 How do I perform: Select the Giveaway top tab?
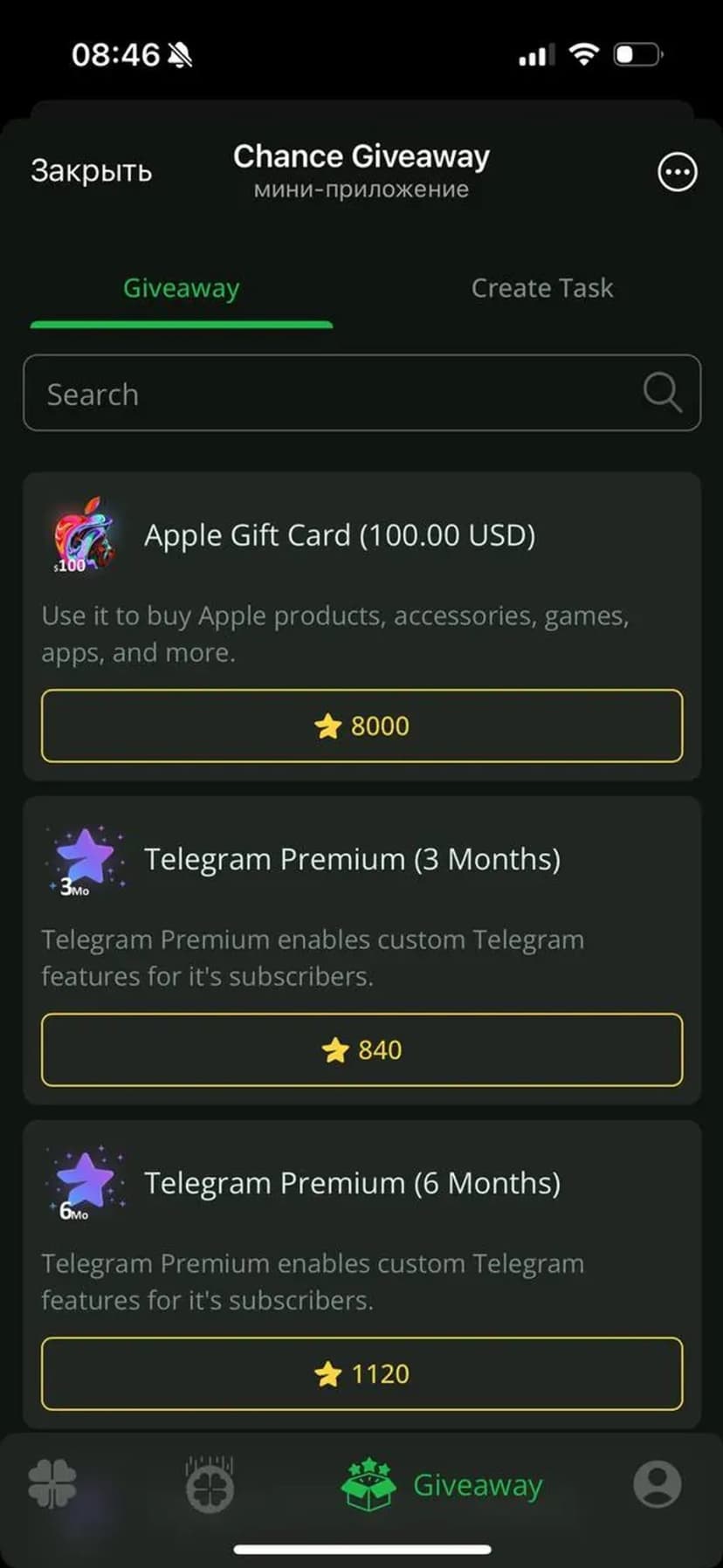coord(181,288)
